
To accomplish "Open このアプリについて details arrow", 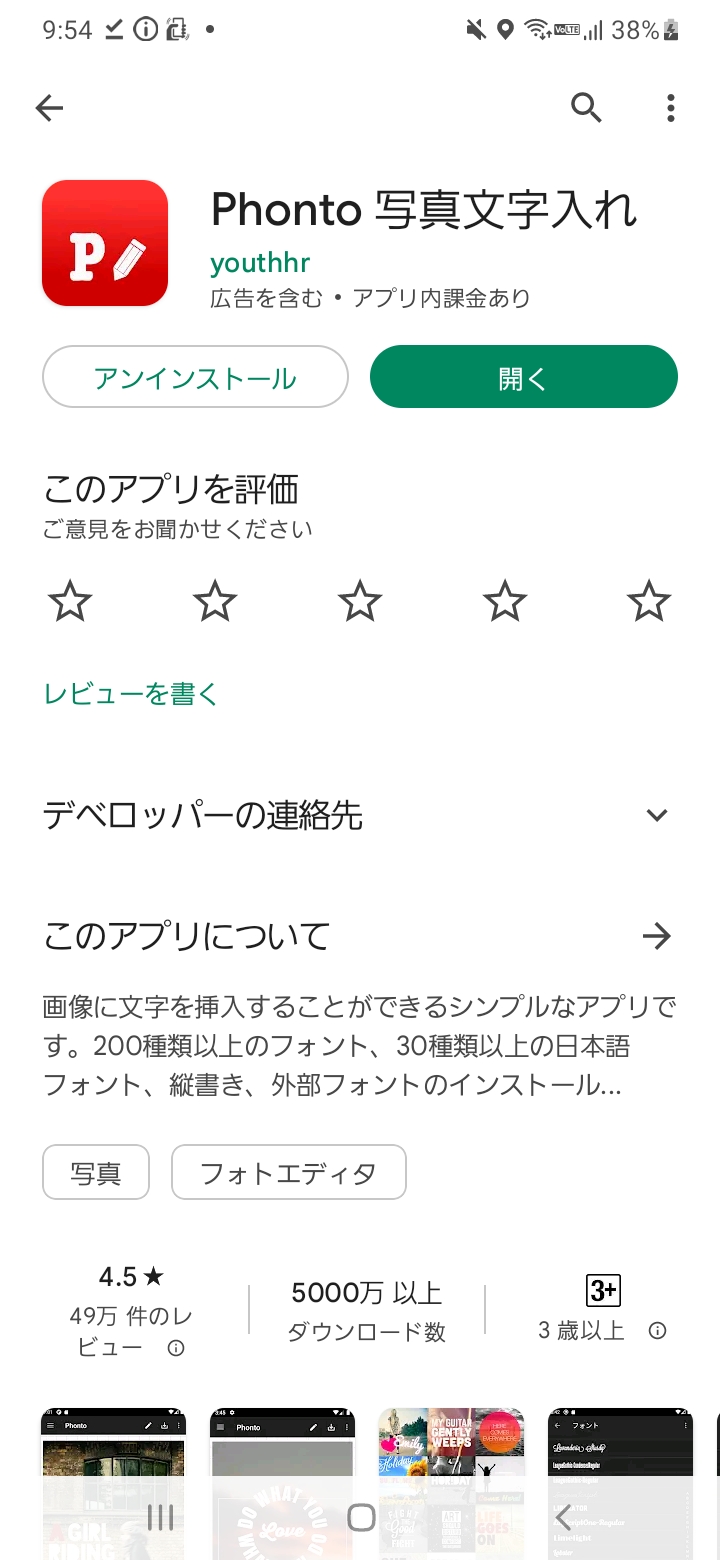I will [x=656, y=936].
